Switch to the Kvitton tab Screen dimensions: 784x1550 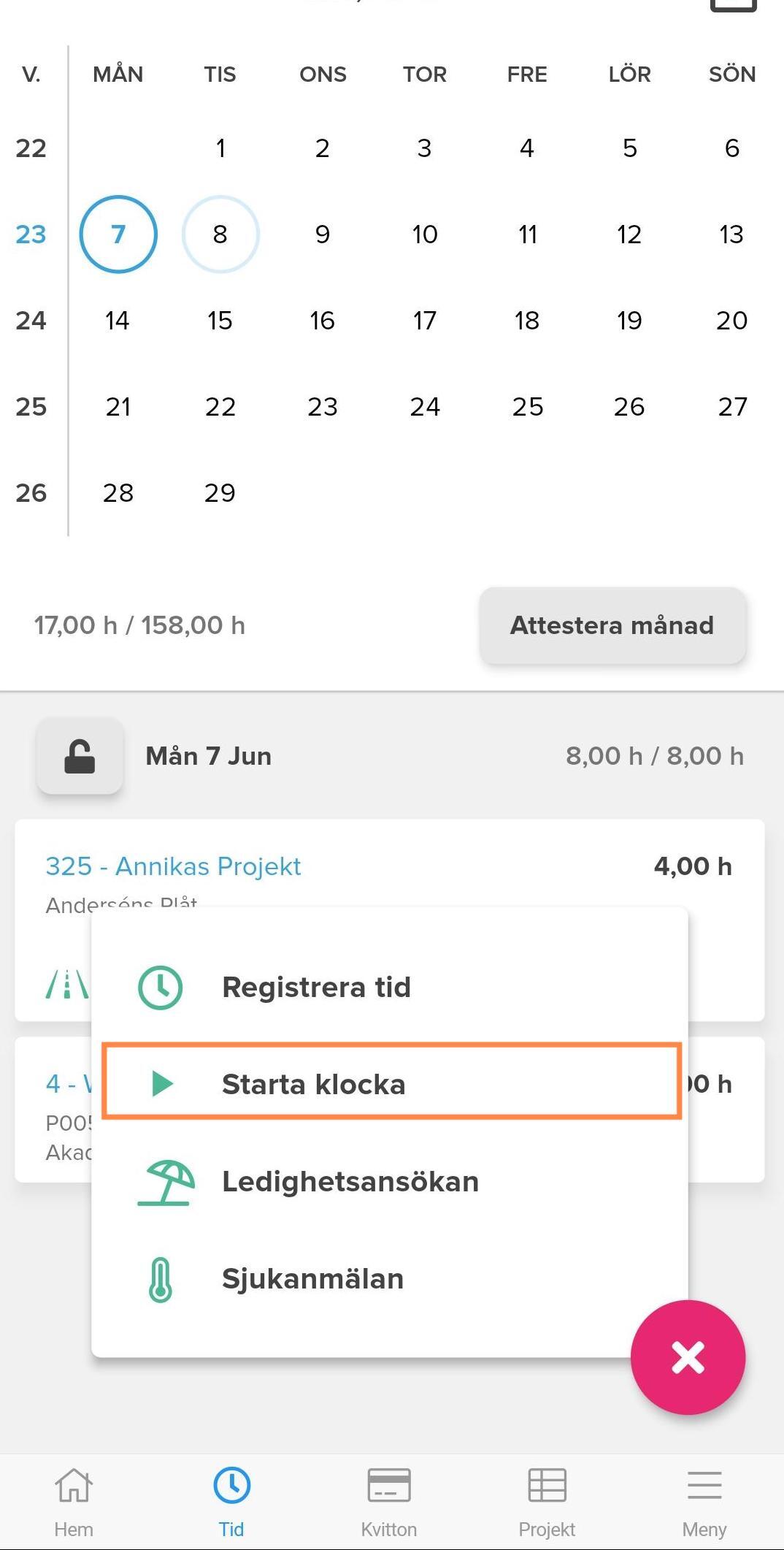389,1502
